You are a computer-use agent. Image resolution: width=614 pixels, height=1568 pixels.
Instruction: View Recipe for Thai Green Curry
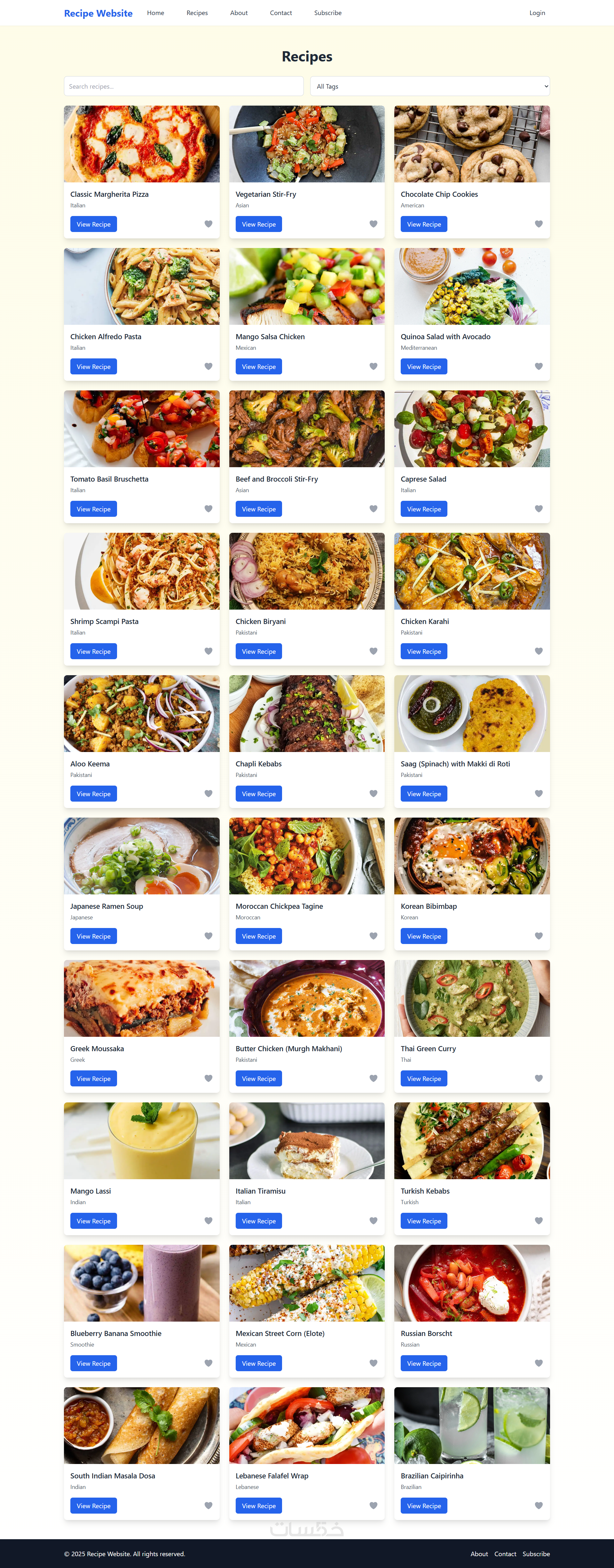click(x=423, y=1079)
